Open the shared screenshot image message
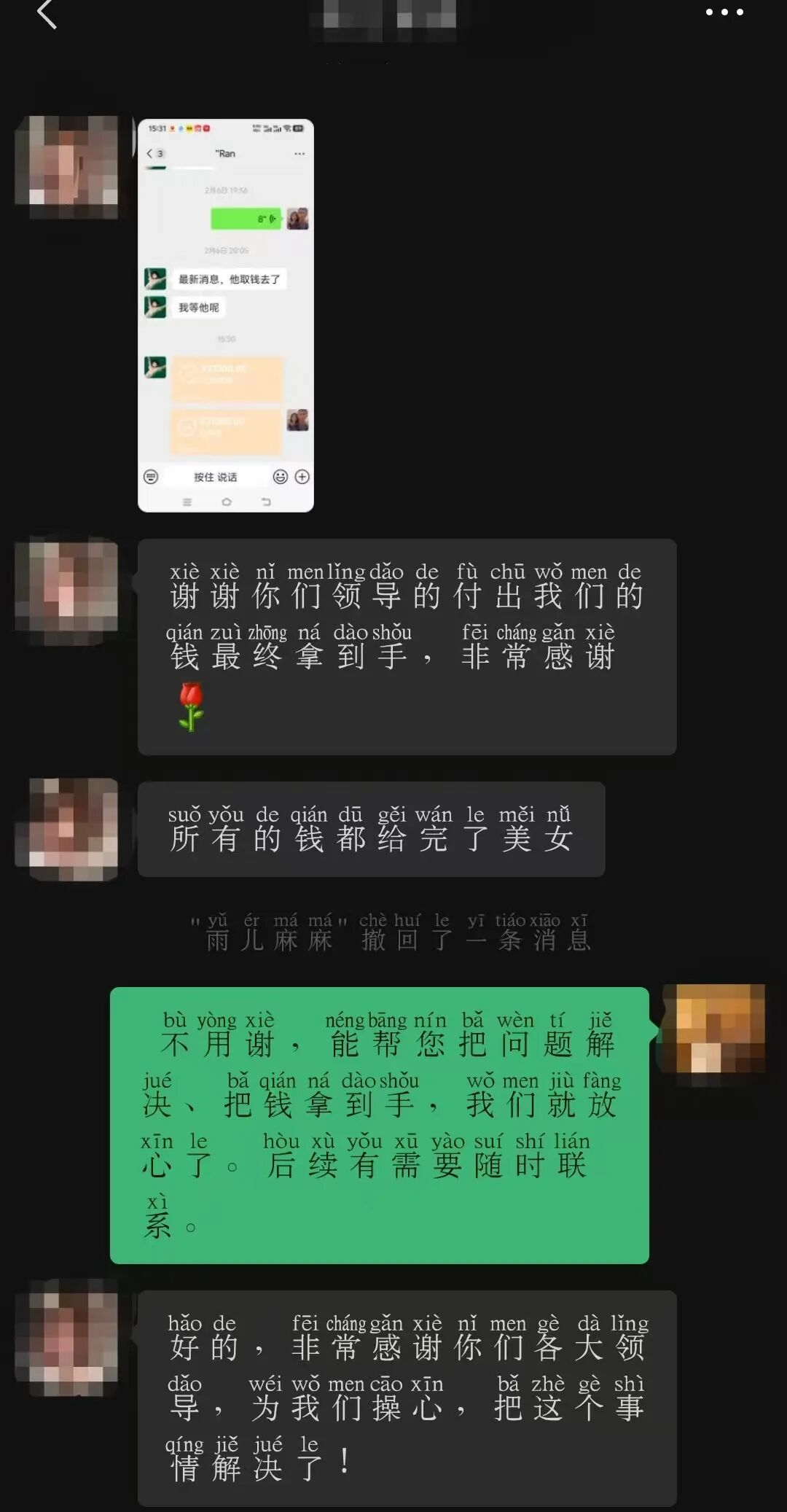 [x=226, y=315]
